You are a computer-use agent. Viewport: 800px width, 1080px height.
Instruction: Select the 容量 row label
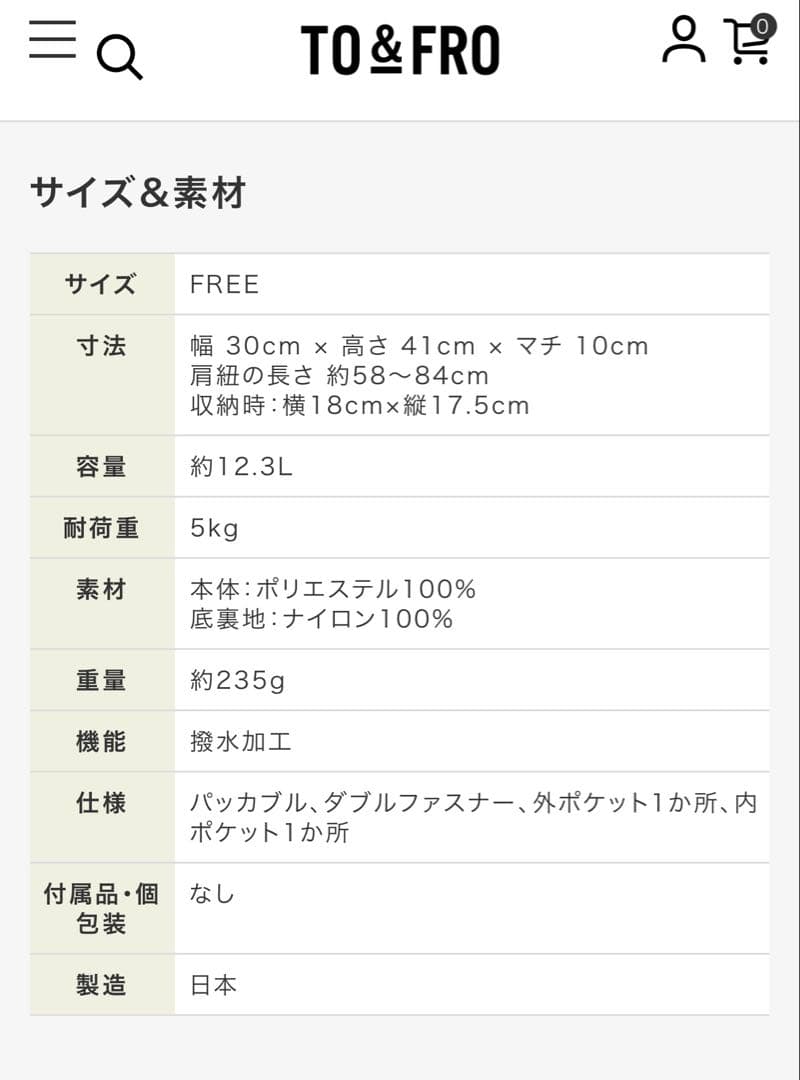[100, 466]
